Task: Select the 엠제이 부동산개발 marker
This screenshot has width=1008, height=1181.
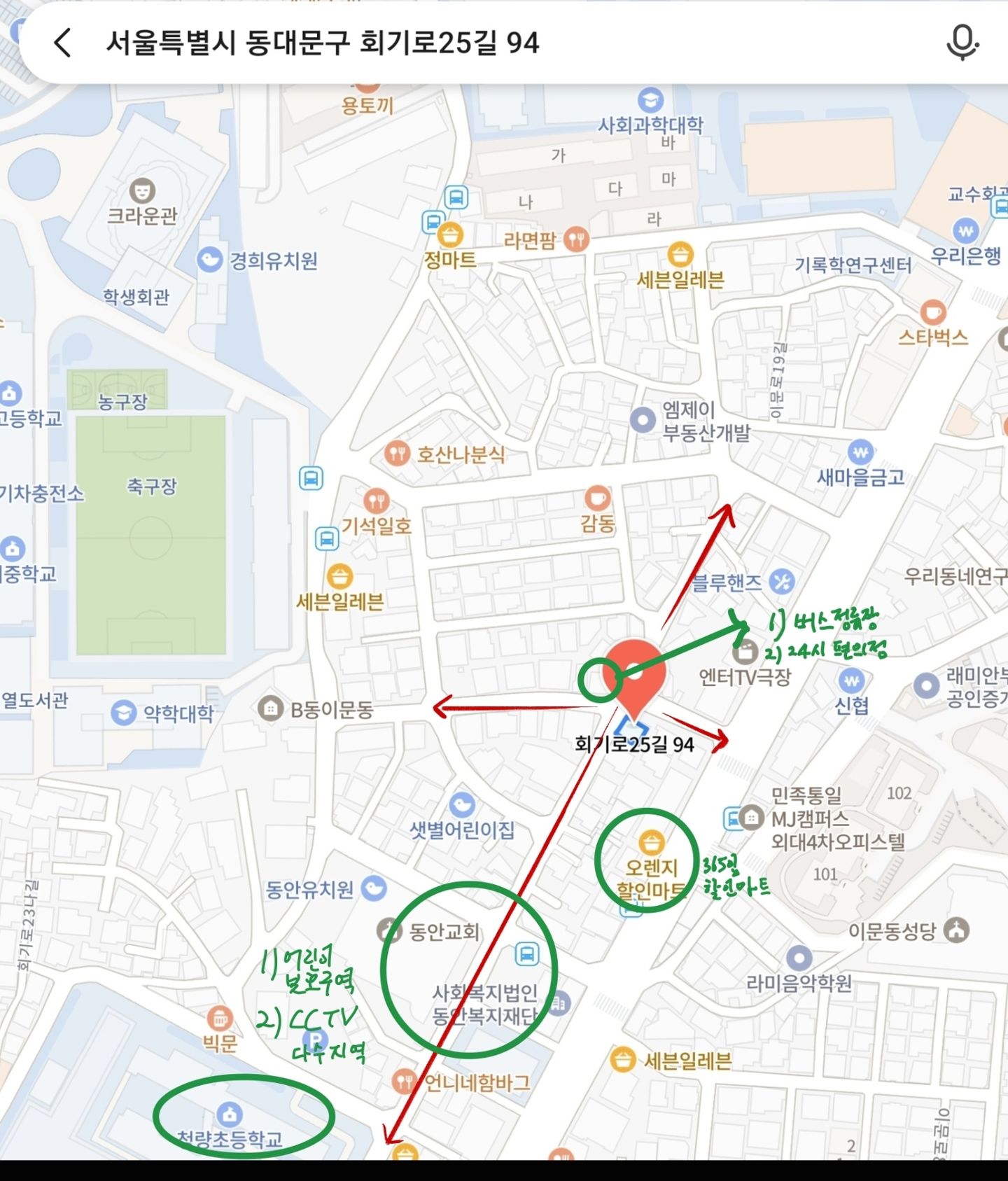Action: (642, 420)
